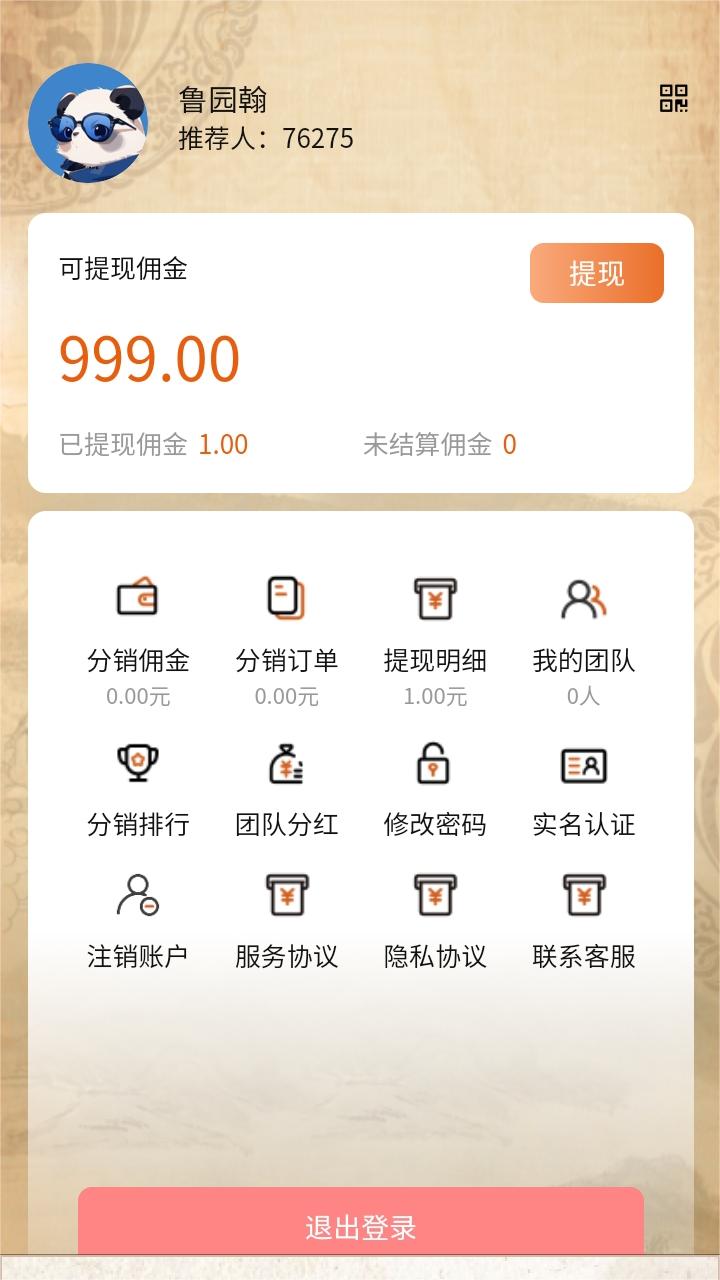Tap the 提现 withdraw button
720x1280 pixels.
[x=596, y=272]
